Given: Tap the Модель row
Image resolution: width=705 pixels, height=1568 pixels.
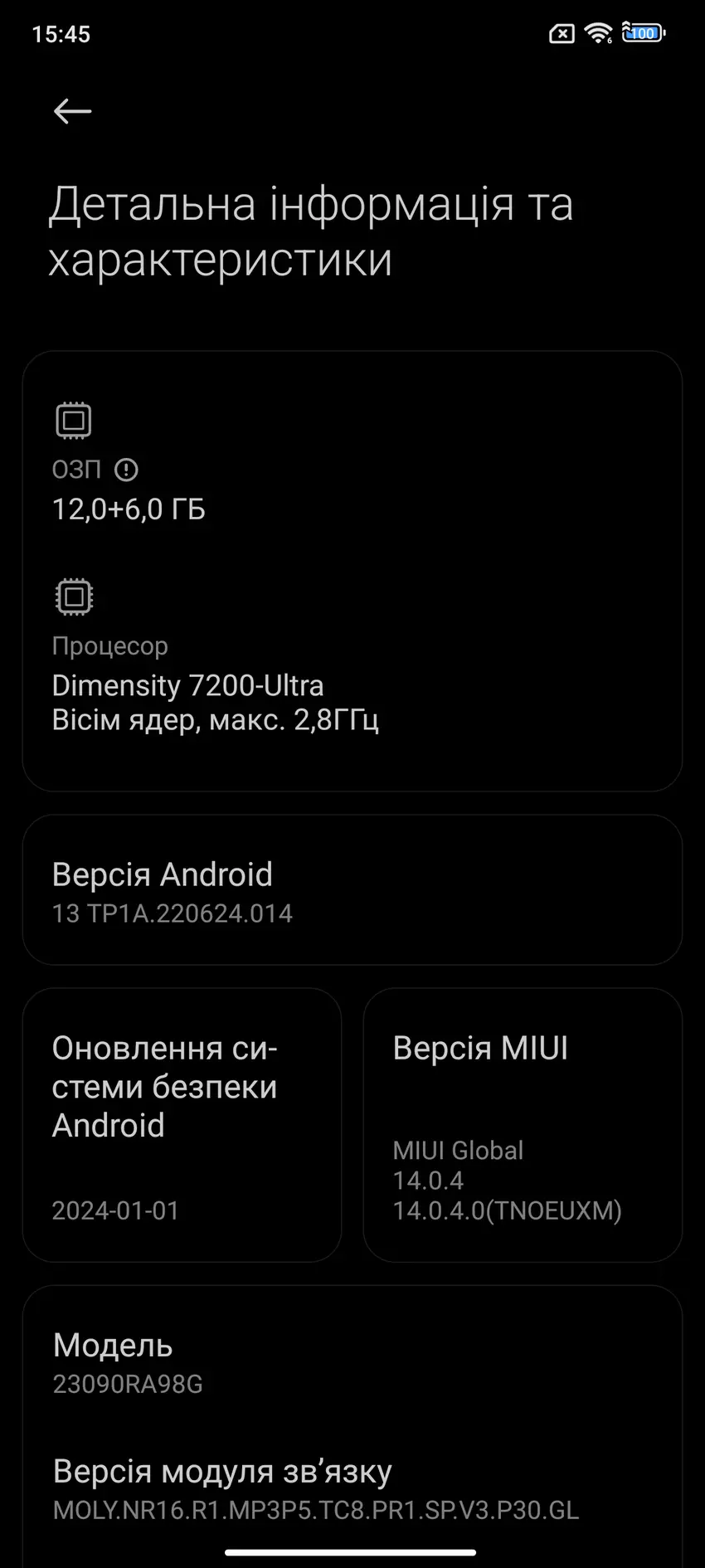Looking at the screenshot, I should [x=352, y=1362].
